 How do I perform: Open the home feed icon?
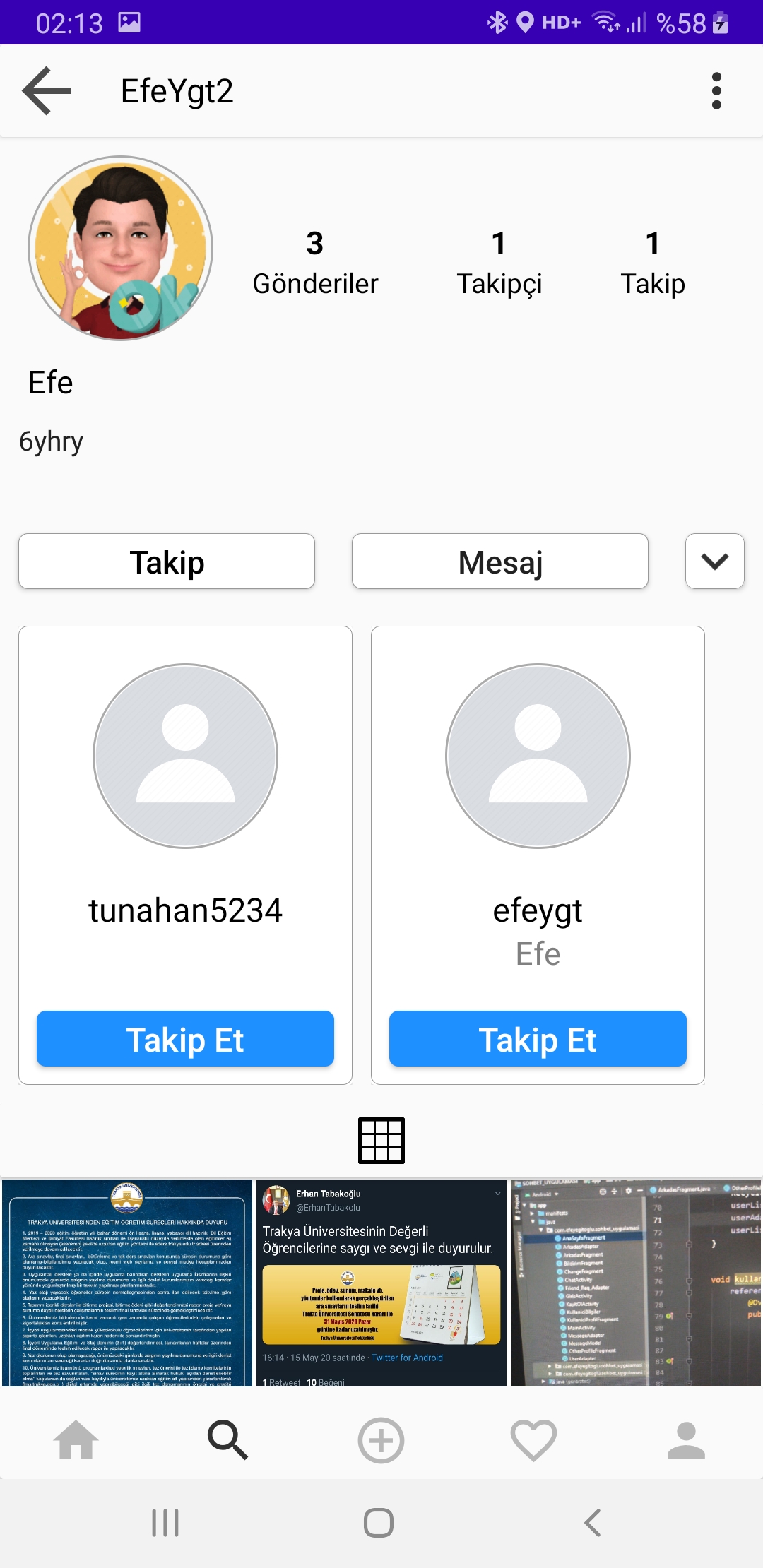76,1441
